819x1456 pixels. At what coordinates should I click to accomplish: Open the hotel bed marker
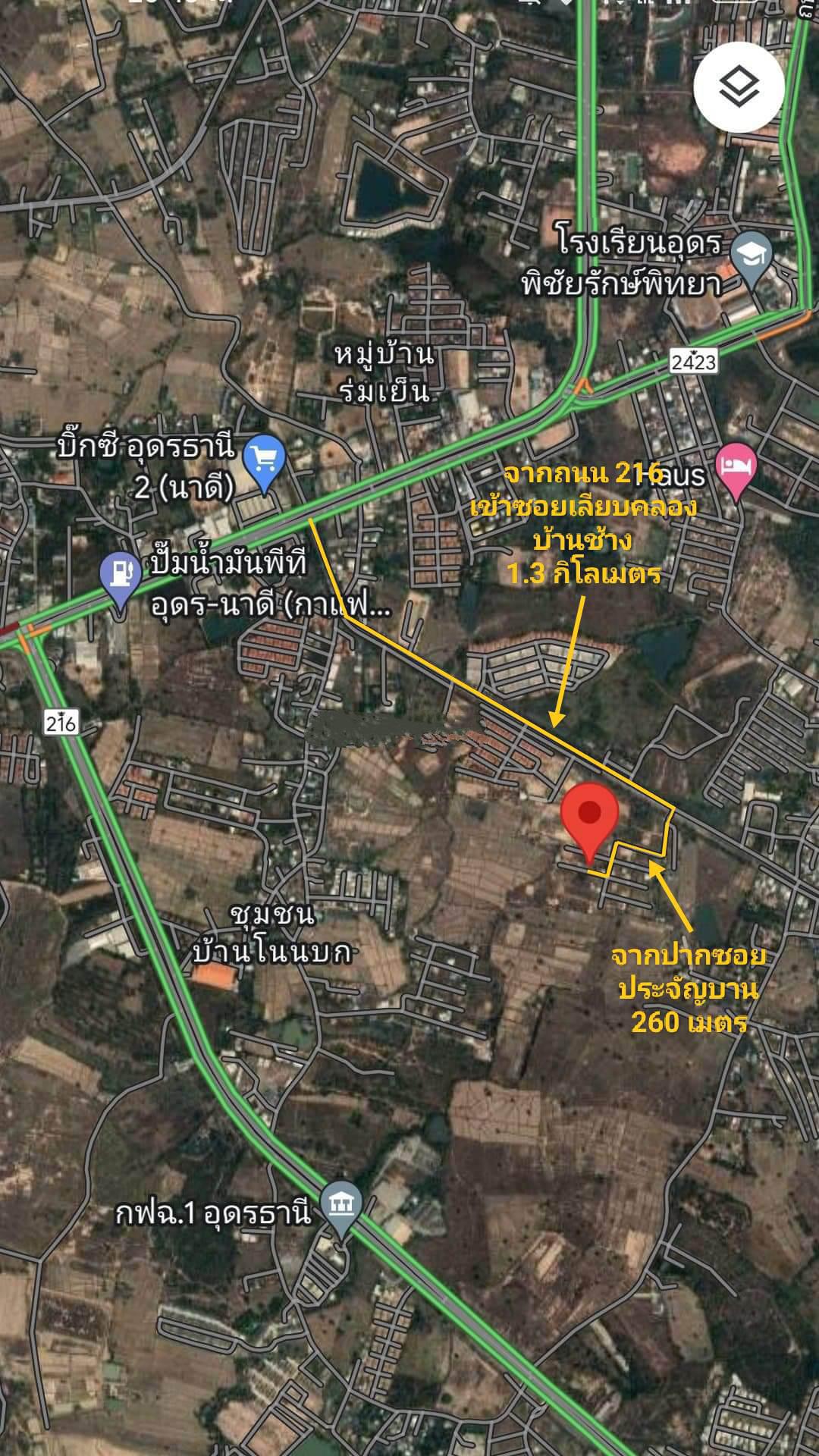point(736,469)
